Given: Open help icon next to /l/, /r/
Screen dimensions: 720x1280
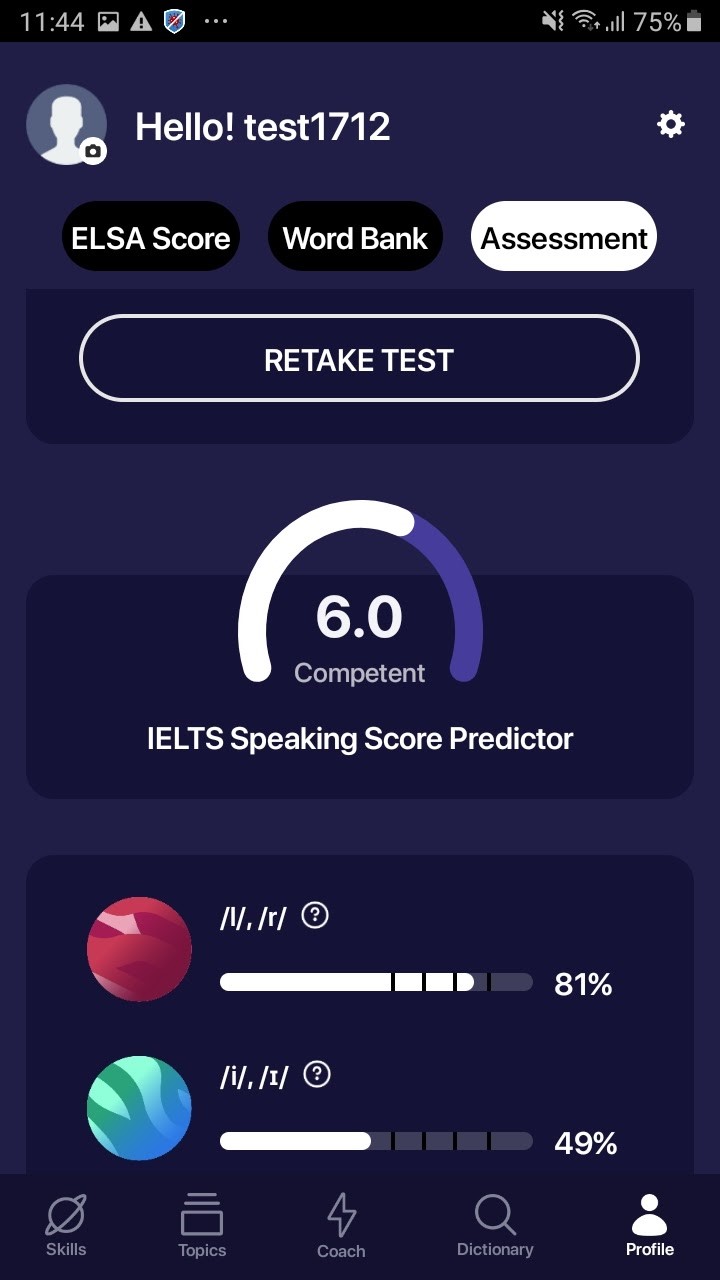Looking at the screenshot, I should click(x=315, y=915).
